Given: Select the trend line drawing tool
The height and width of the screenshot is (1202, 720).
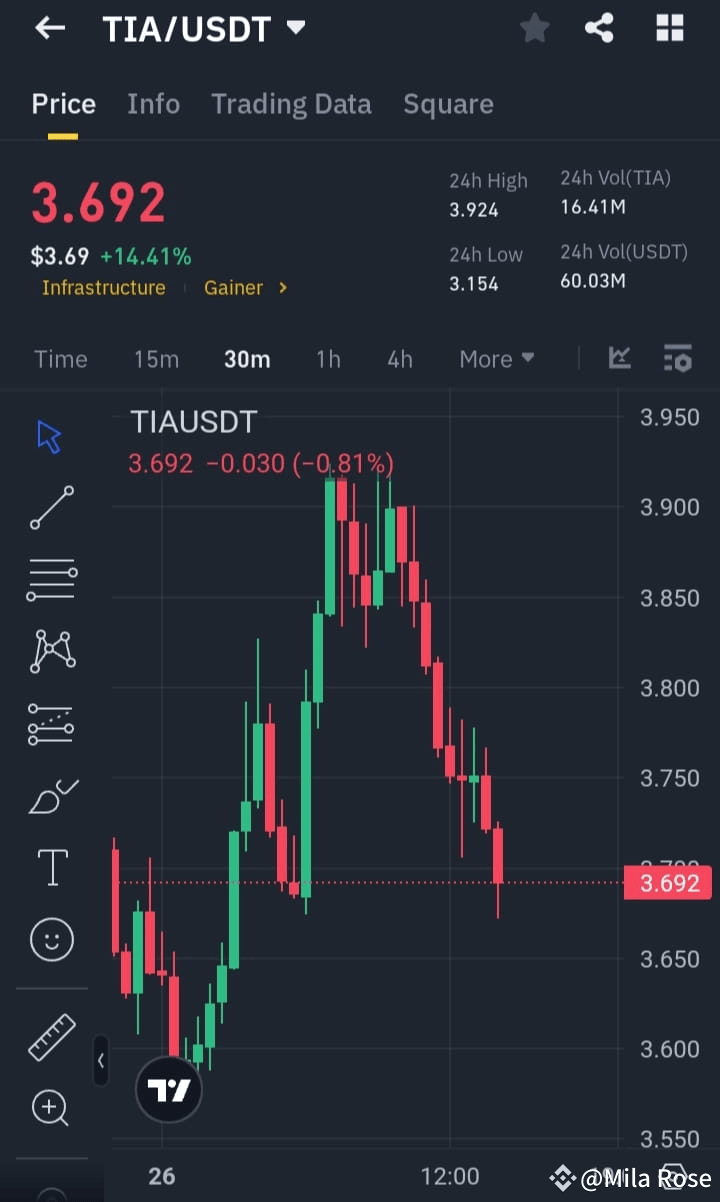Looking at the screenshot, I should click(x=51, y=507).
